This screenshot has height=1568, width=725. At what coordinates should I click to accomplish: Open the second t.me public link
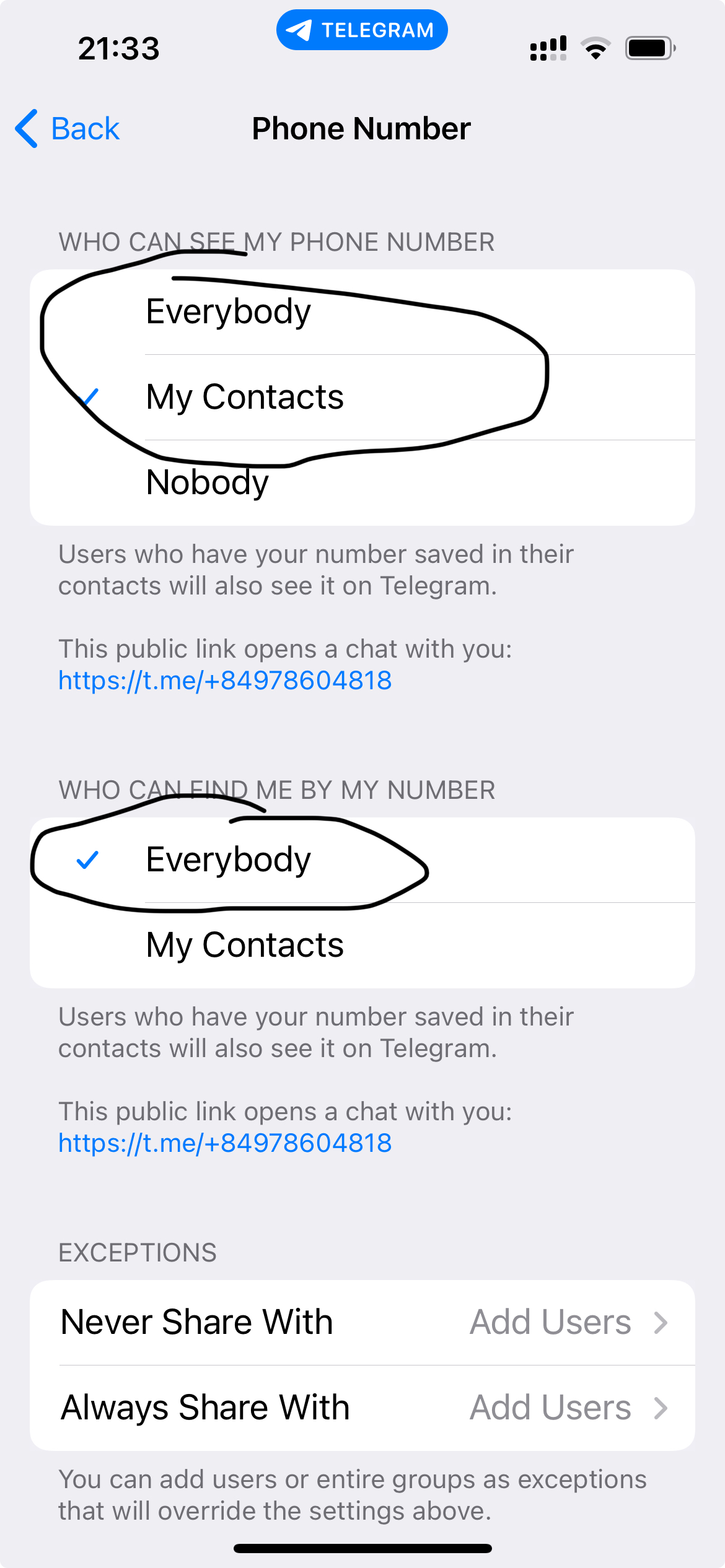coord(225,1143)
